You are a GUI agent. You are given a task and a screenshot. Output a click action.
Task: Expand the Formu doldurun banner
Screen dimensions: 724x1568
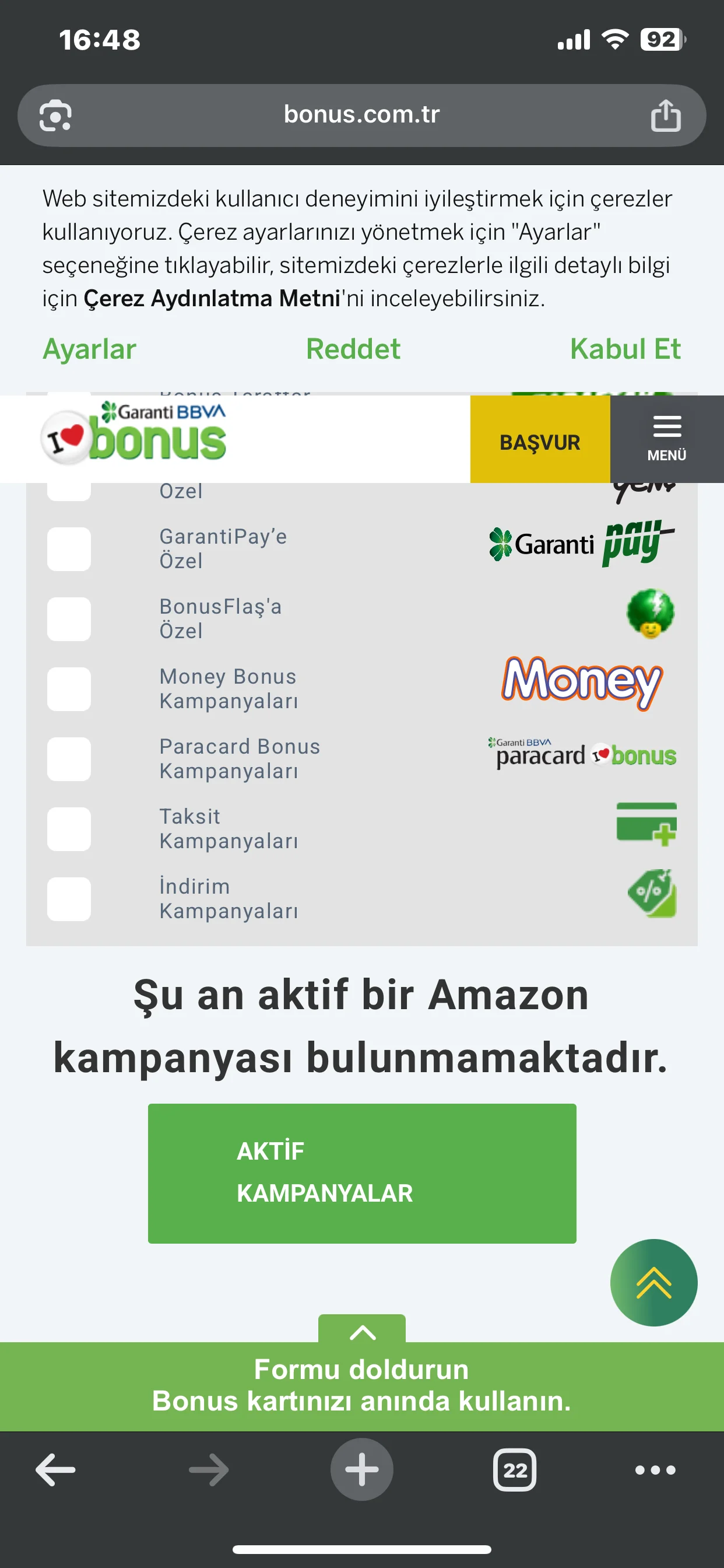tap(362, 1329)
